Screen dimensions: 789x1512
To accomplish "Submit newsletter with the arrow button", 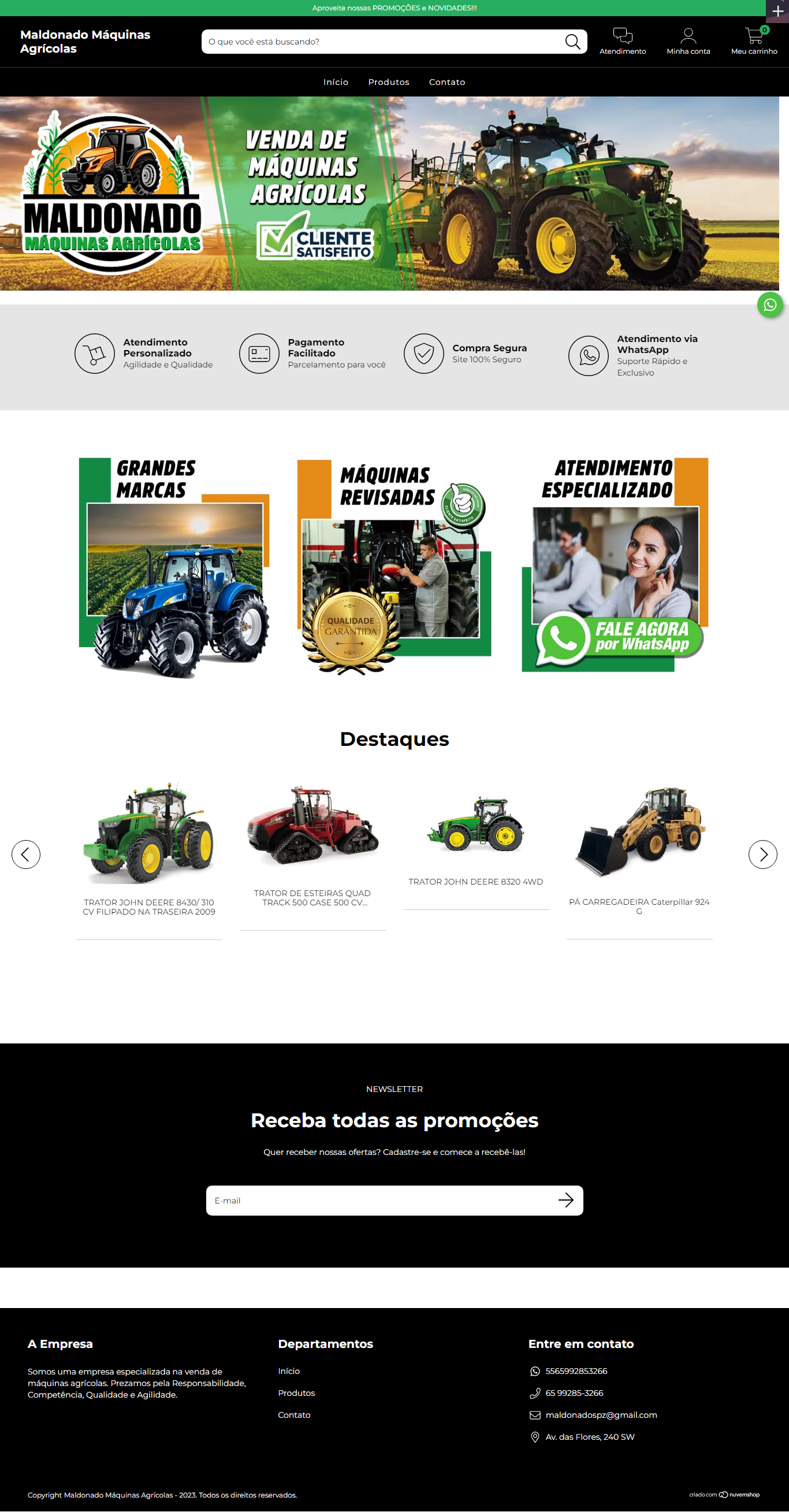I will pyautogui.click(x=565, y=1201).
